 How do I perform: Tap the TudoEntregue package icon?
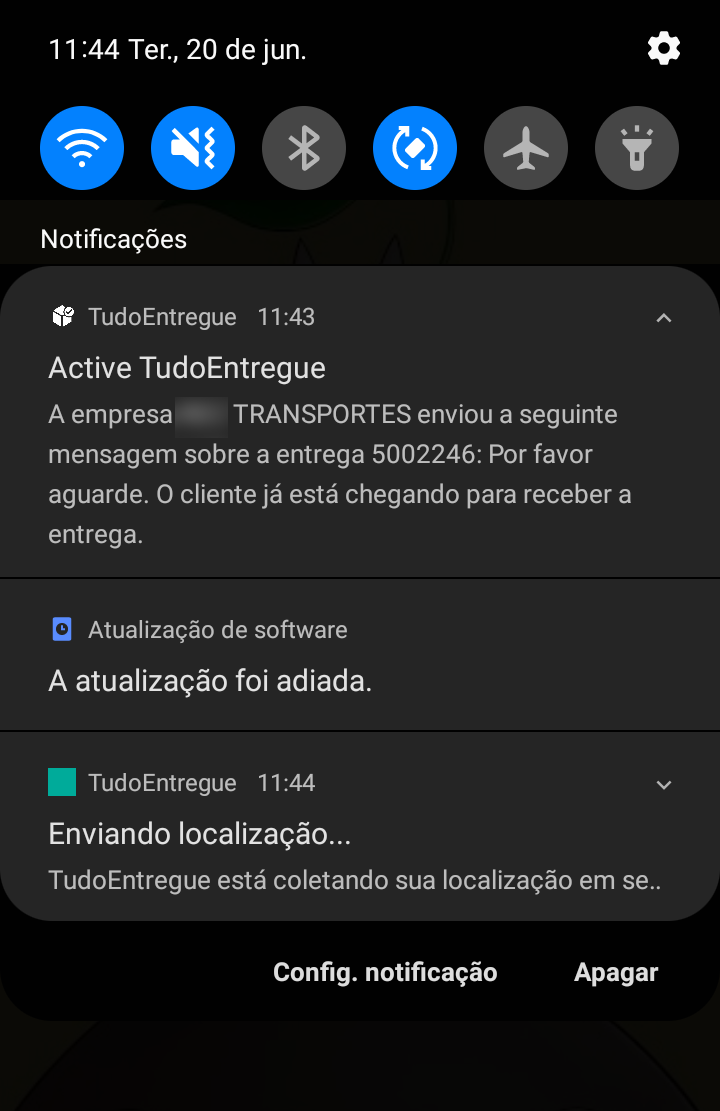click(62, 316)
